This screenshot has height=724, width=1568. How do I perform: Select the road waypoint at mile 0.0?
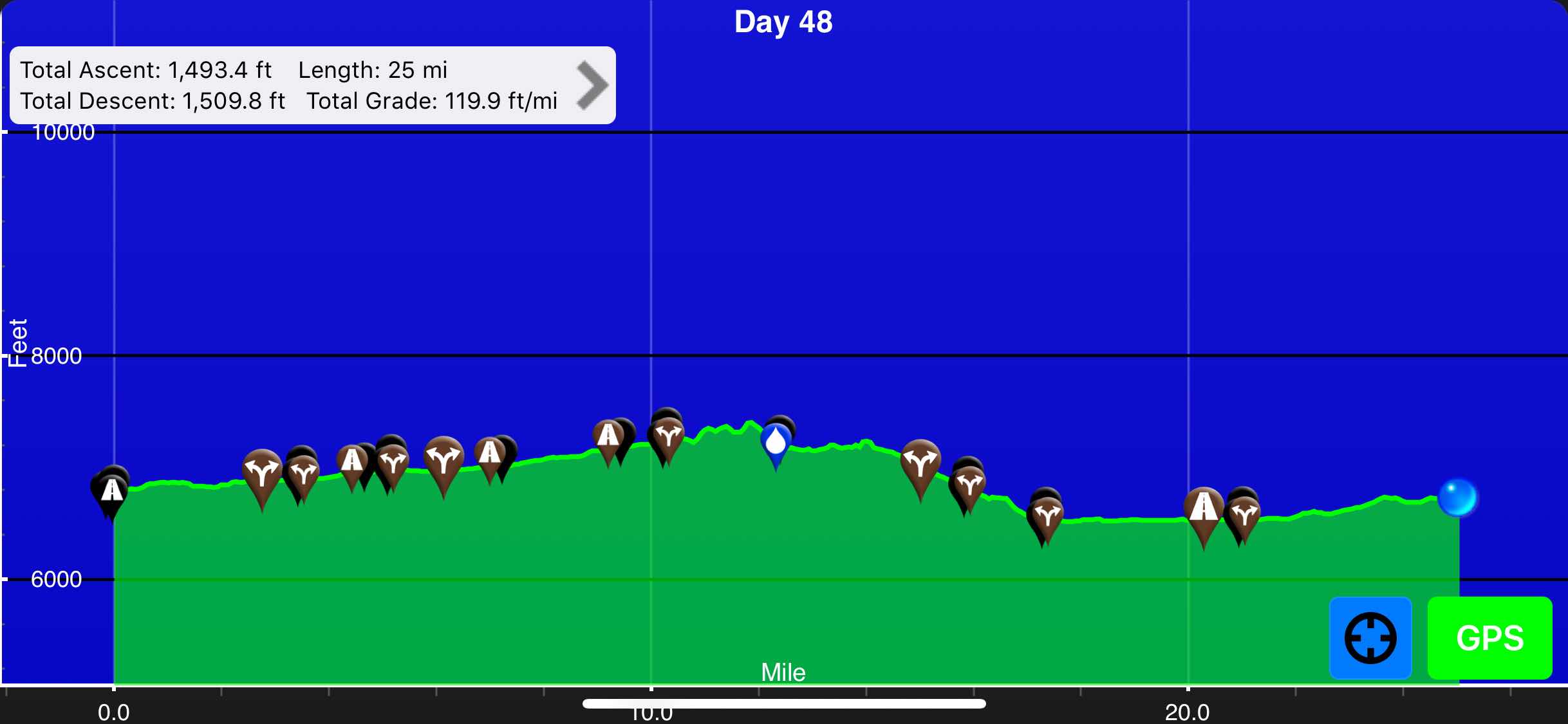tap(112, 492)
